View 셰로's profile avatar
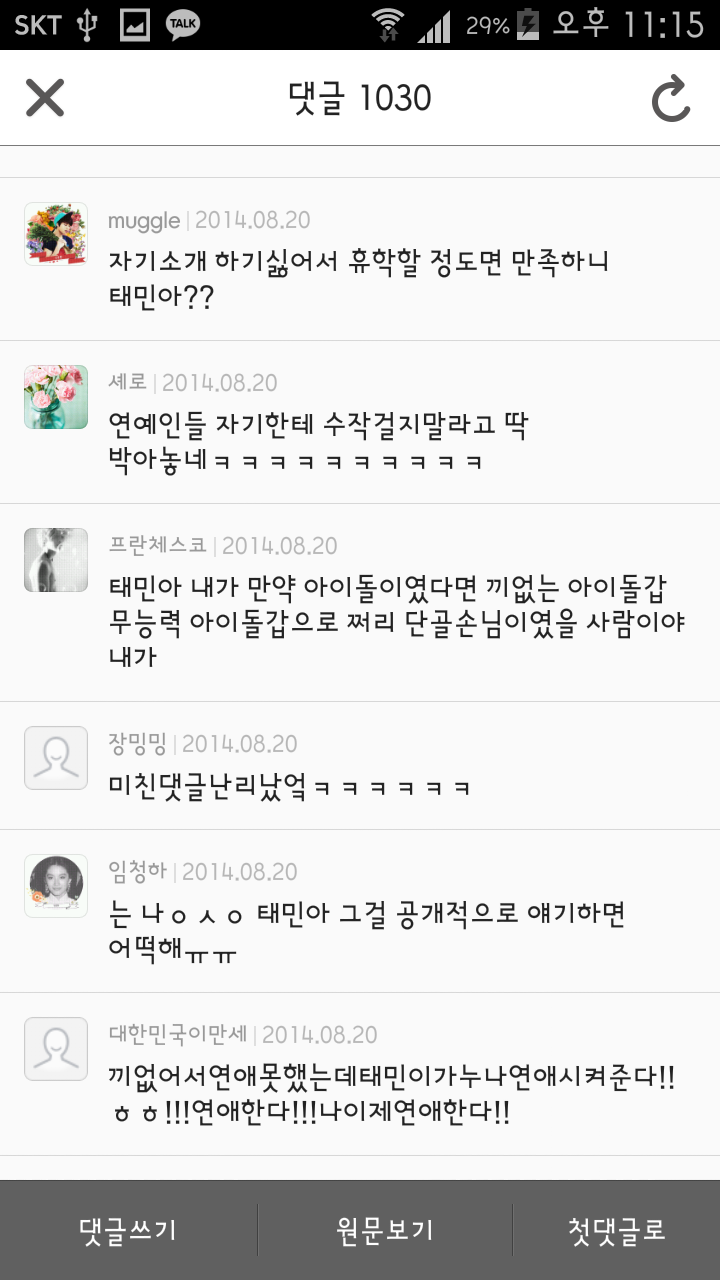 (x=56, y=397)
